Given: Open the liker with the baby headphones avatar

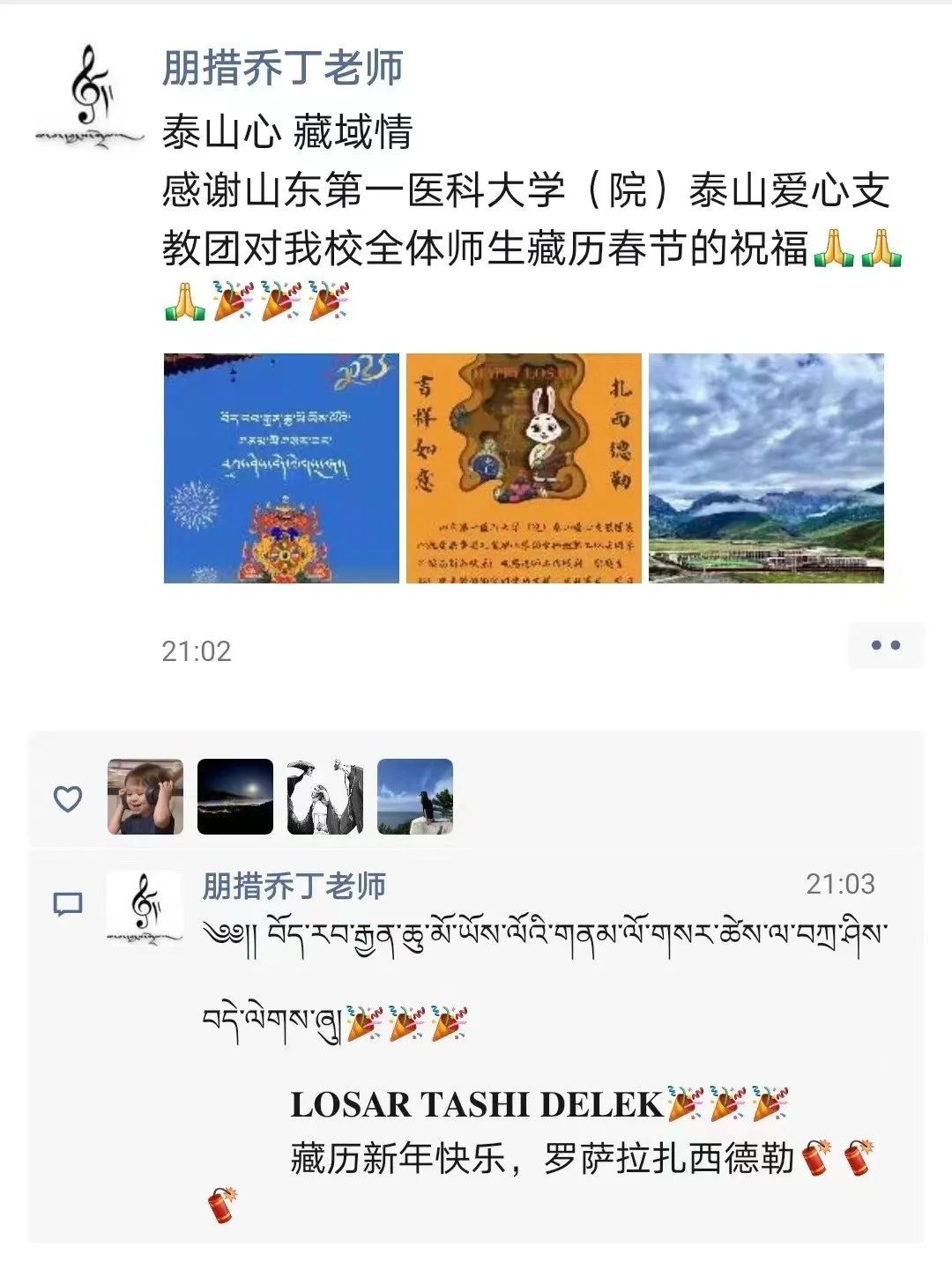Looking at the screenshot, I should pos(145,797).
